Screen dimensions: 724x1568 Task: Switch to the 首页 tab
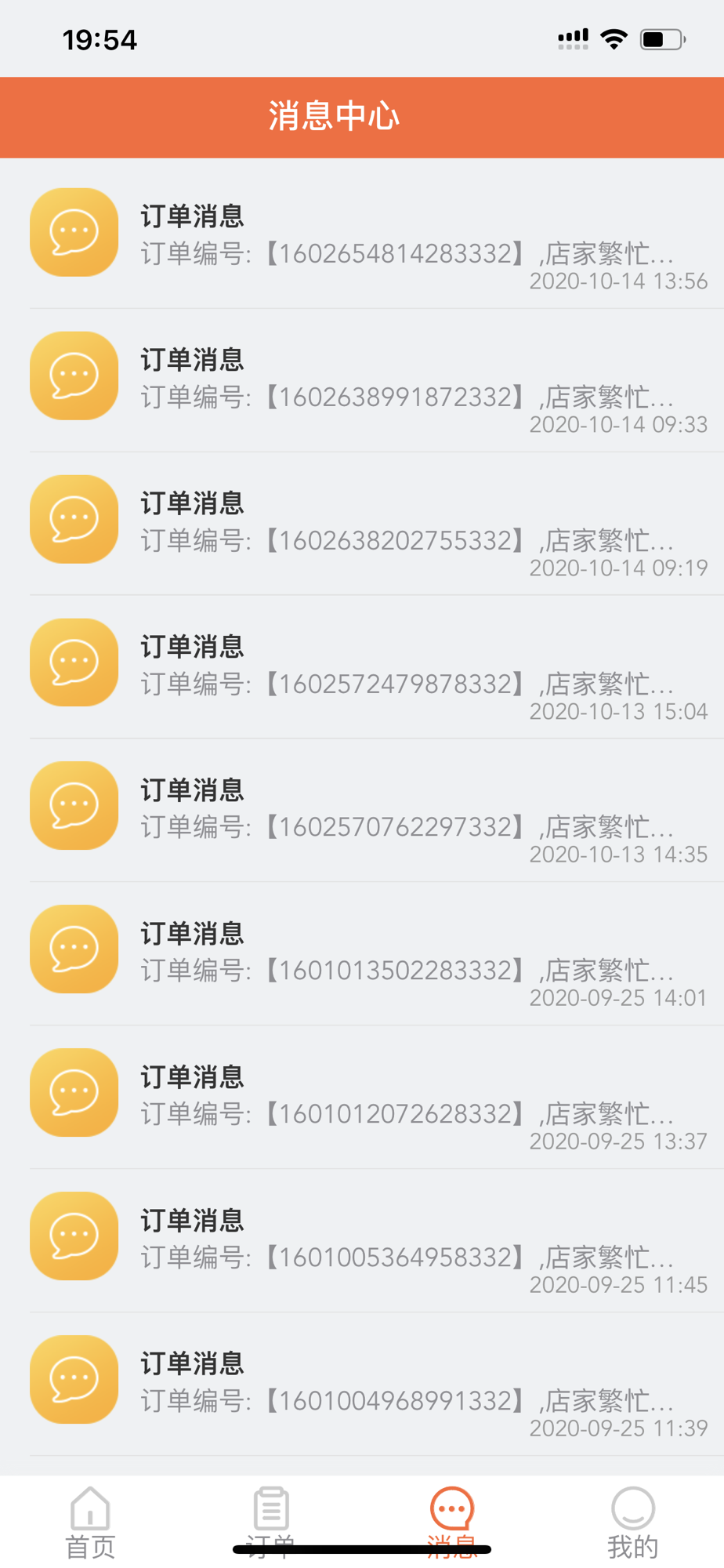tap(90, 1523)
